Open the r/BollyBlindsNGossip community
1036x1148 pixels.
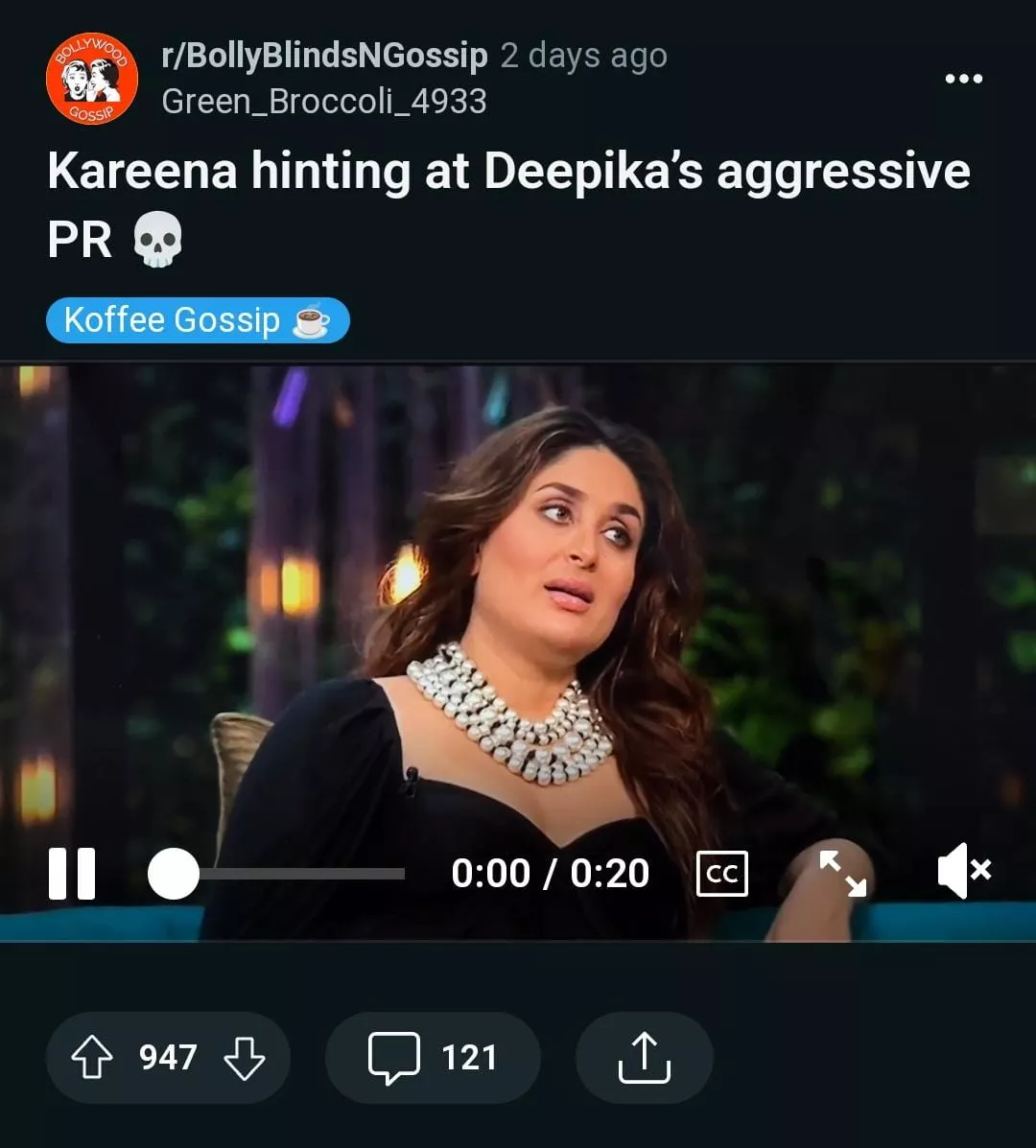pyautogui.click(x=324, y=56)
